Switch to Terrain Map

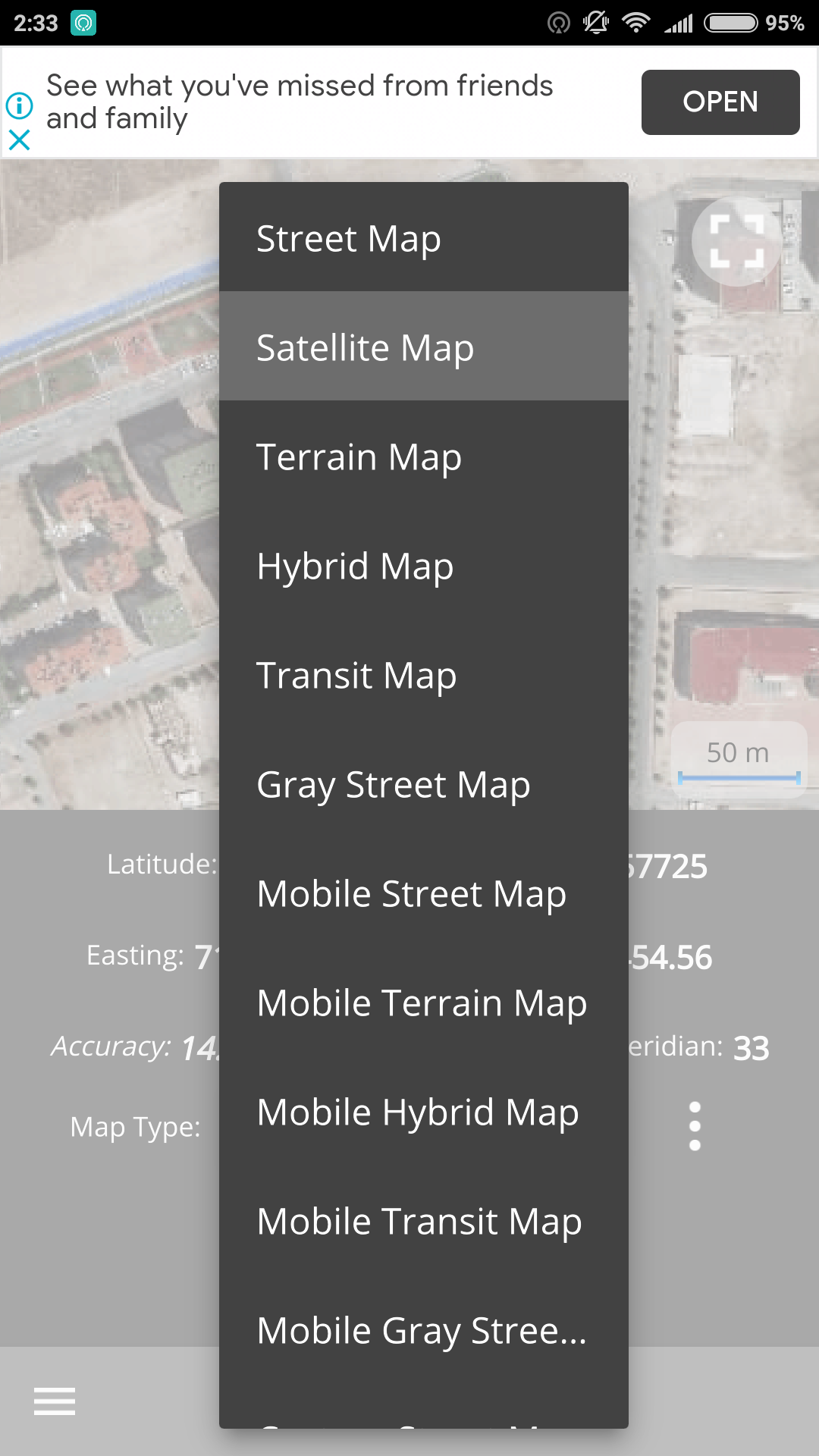pos(423,457)
